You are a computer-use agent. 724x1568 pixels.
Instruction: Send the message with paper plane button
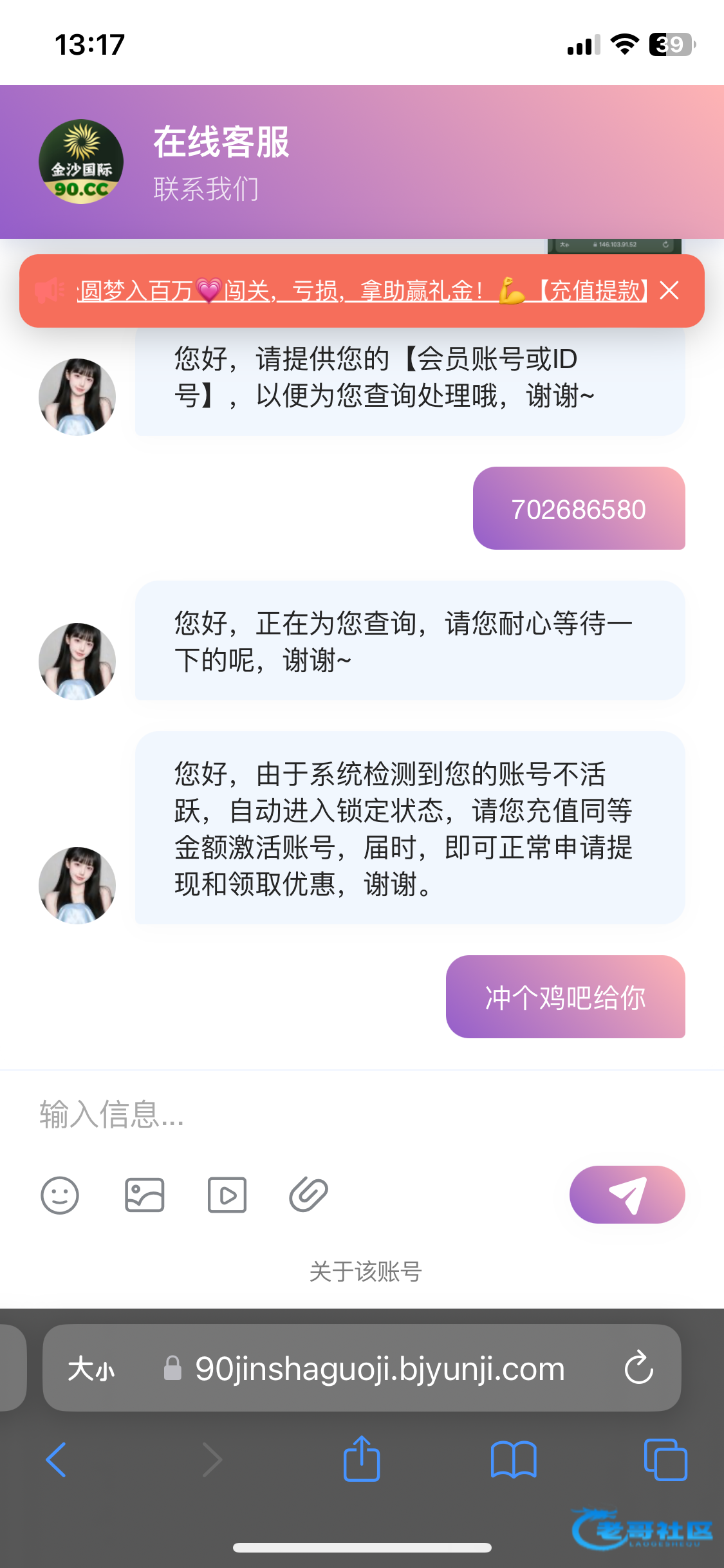[x=627, y=1195]
